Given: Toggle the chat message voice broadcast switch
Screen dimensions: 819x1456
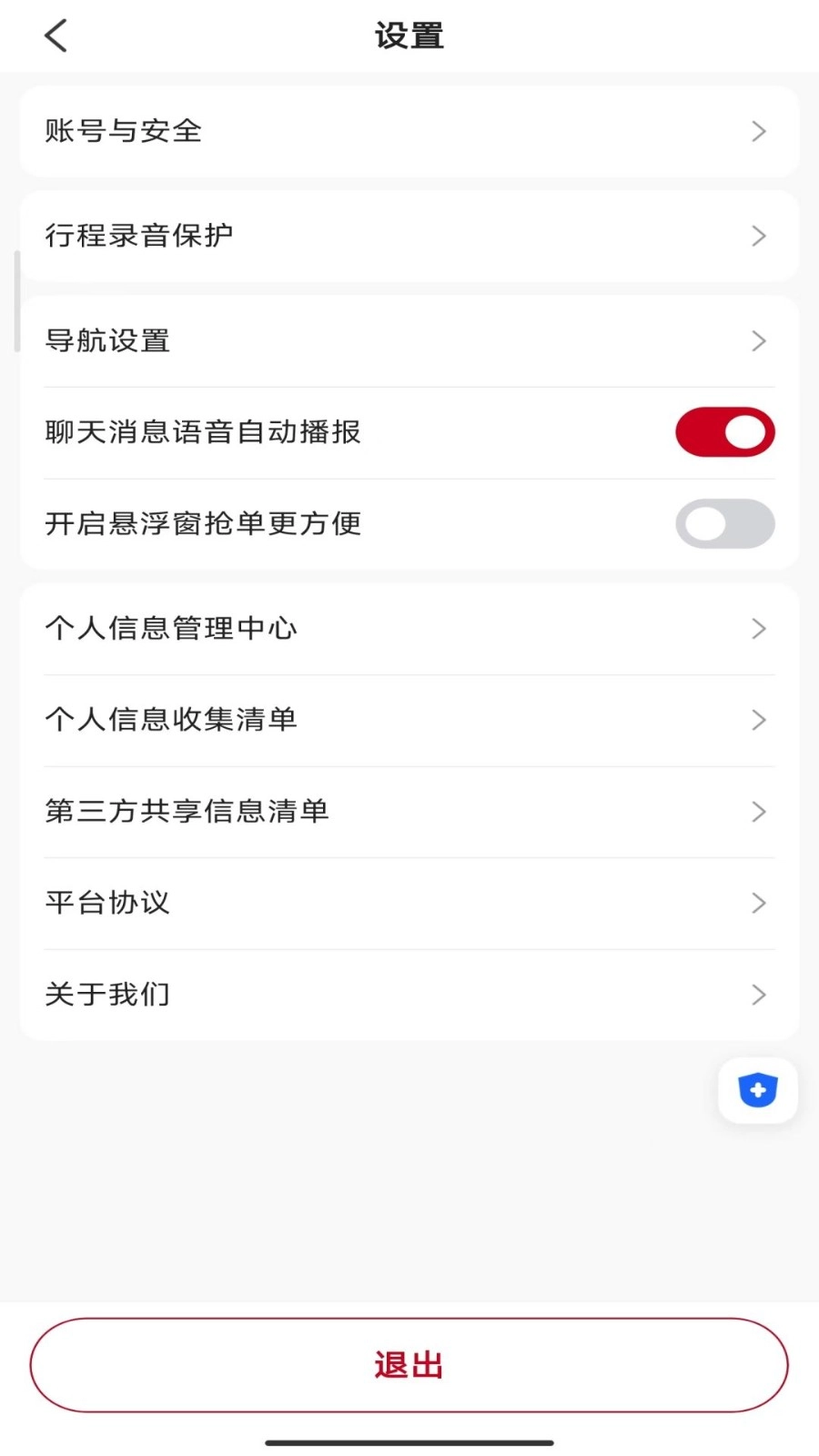Looking at the screenshot, I should pyautogui.click(x=724, y=432).
